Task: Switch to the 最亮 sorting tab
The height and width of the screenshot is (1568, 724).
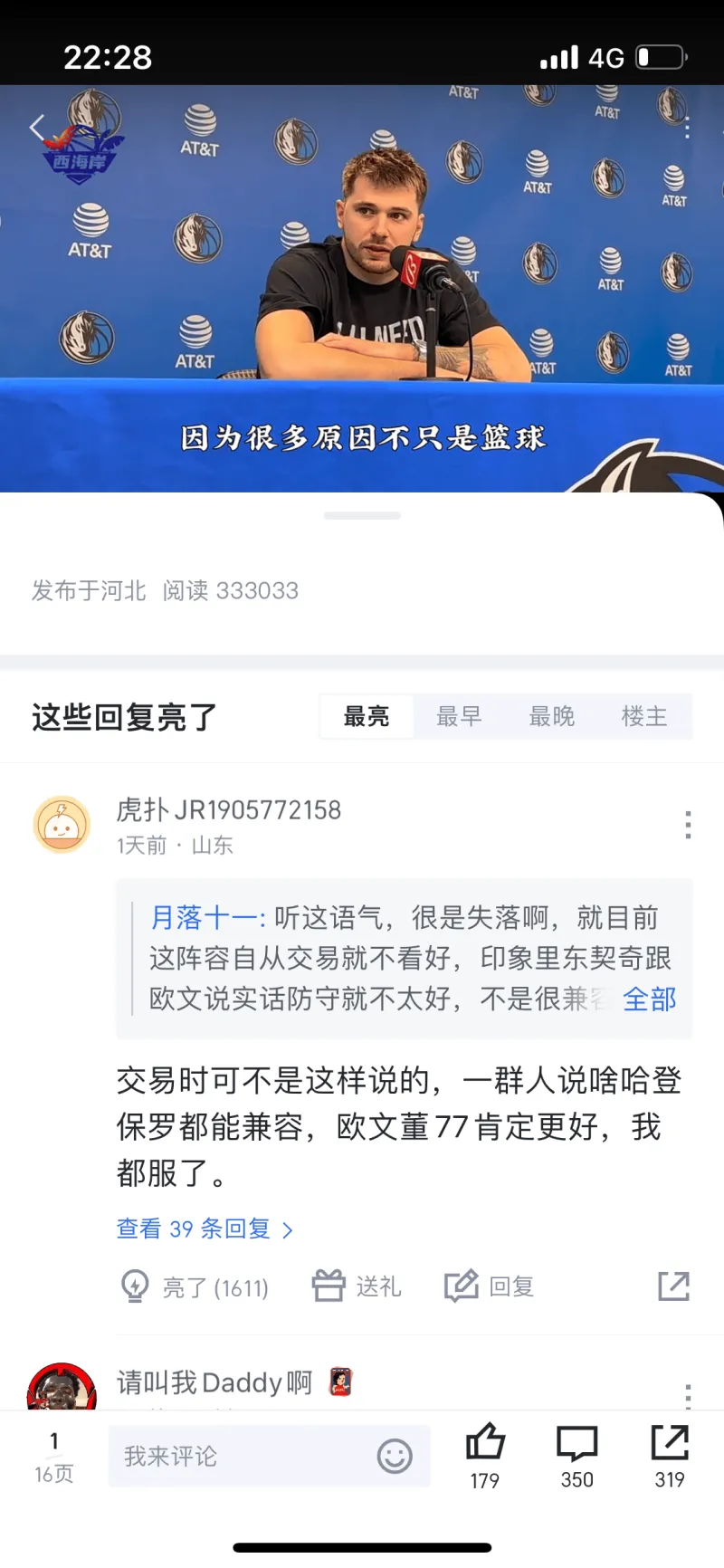Action: click(x=367, y=717)
